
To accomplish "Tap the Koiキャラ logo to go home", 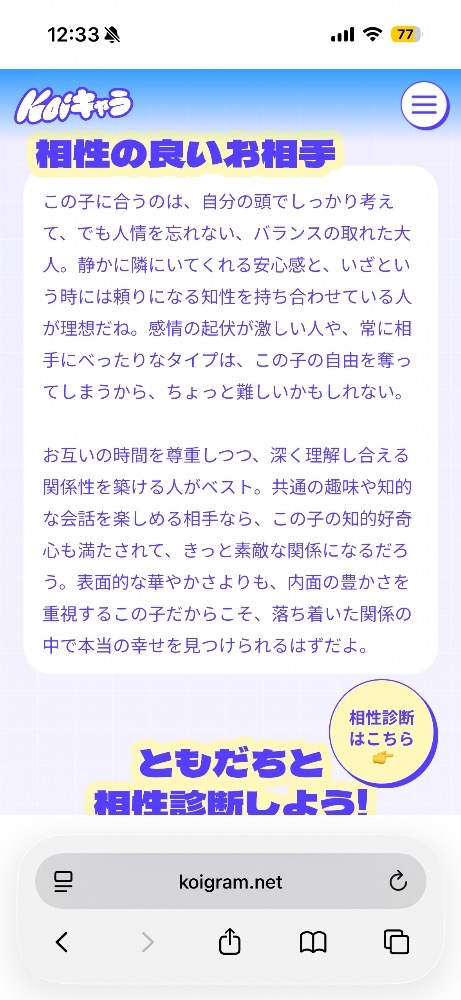I will click(75, 105).
